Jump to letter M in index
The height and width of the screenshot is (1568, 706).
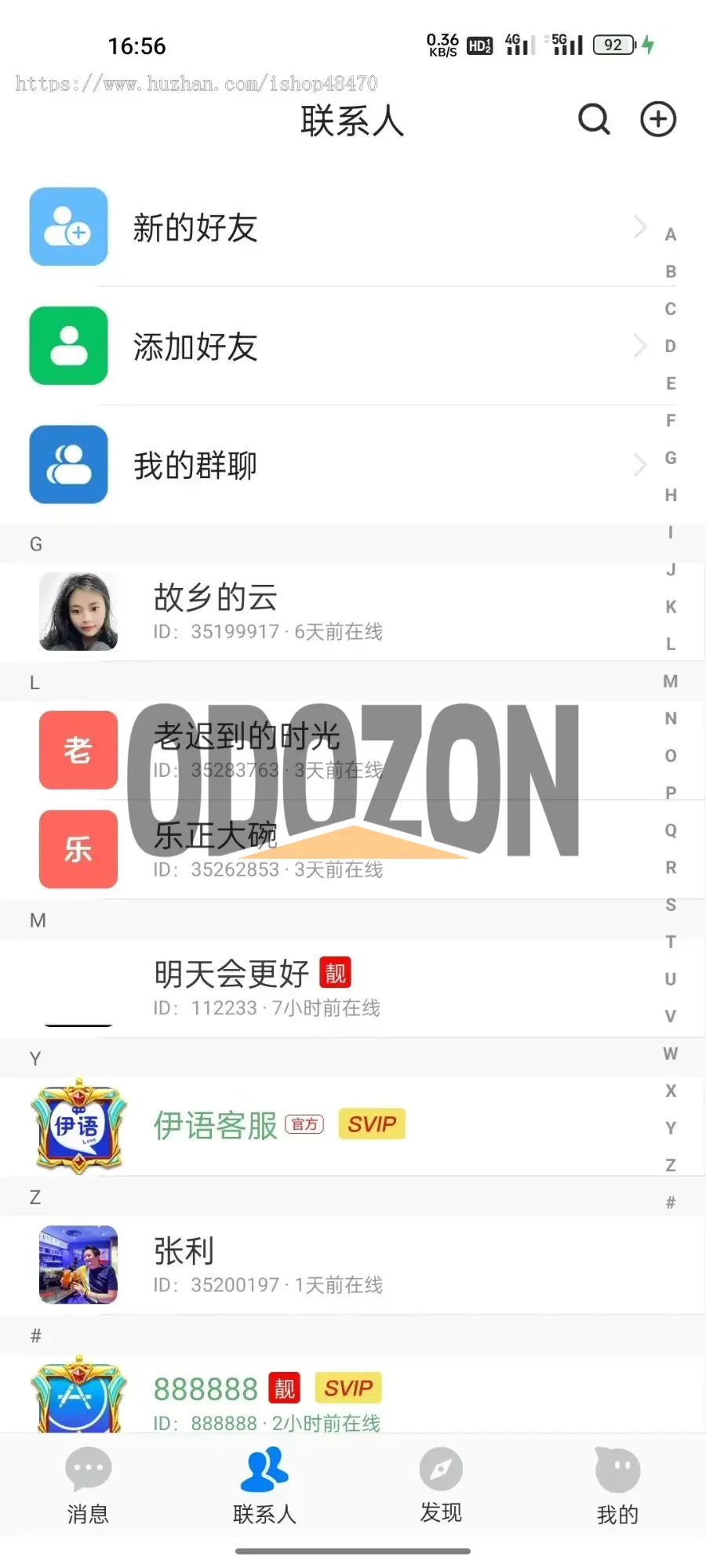(670, 681)
